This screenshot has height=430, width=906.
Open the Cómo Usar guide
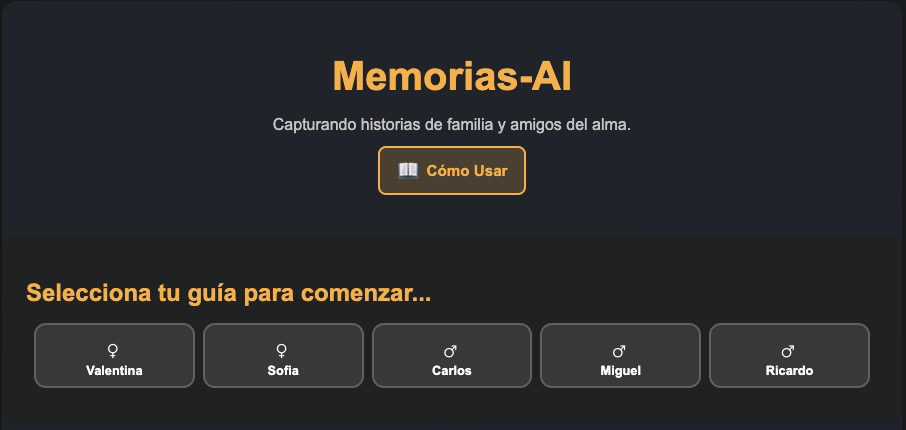click(451, 170)
